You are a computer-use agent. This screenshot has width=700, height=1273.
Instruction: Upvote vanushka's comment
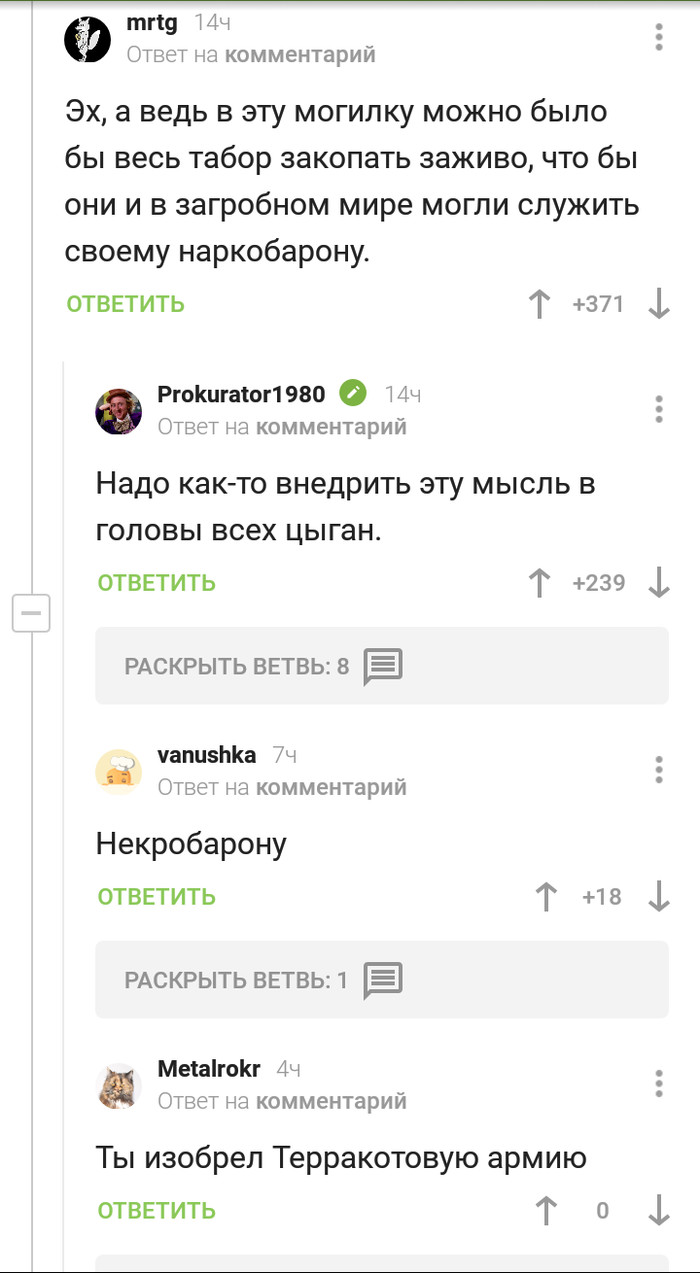[546, 897]
